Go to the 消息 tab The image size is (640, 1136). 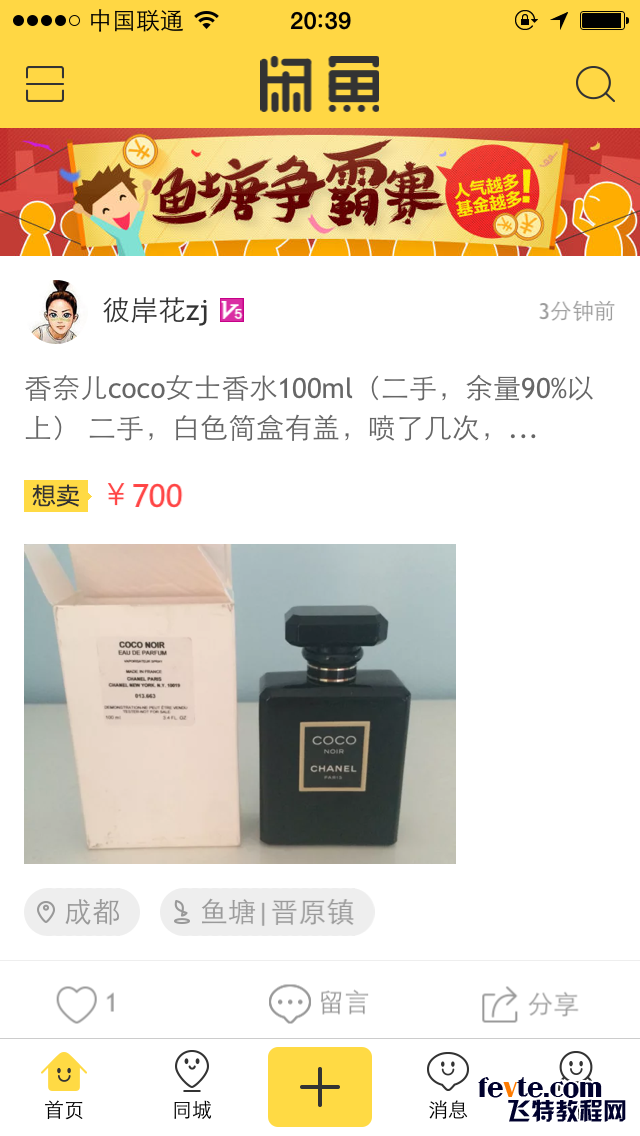pos(448,1086)
